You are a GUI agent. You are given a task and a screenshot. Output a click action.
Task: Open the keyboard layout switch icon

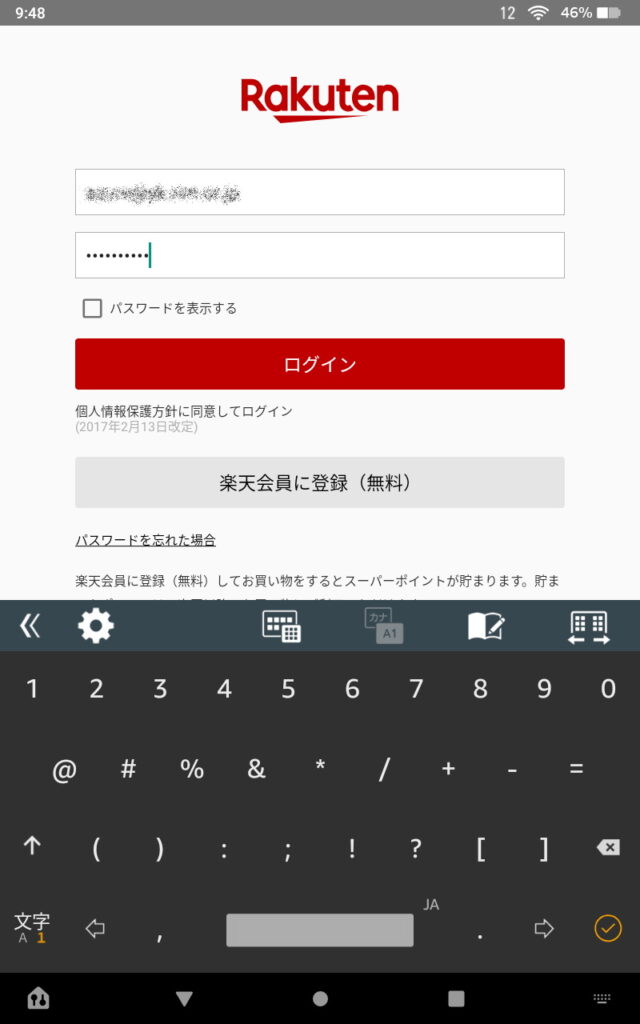pyautogui.click(x=281, y=626)
